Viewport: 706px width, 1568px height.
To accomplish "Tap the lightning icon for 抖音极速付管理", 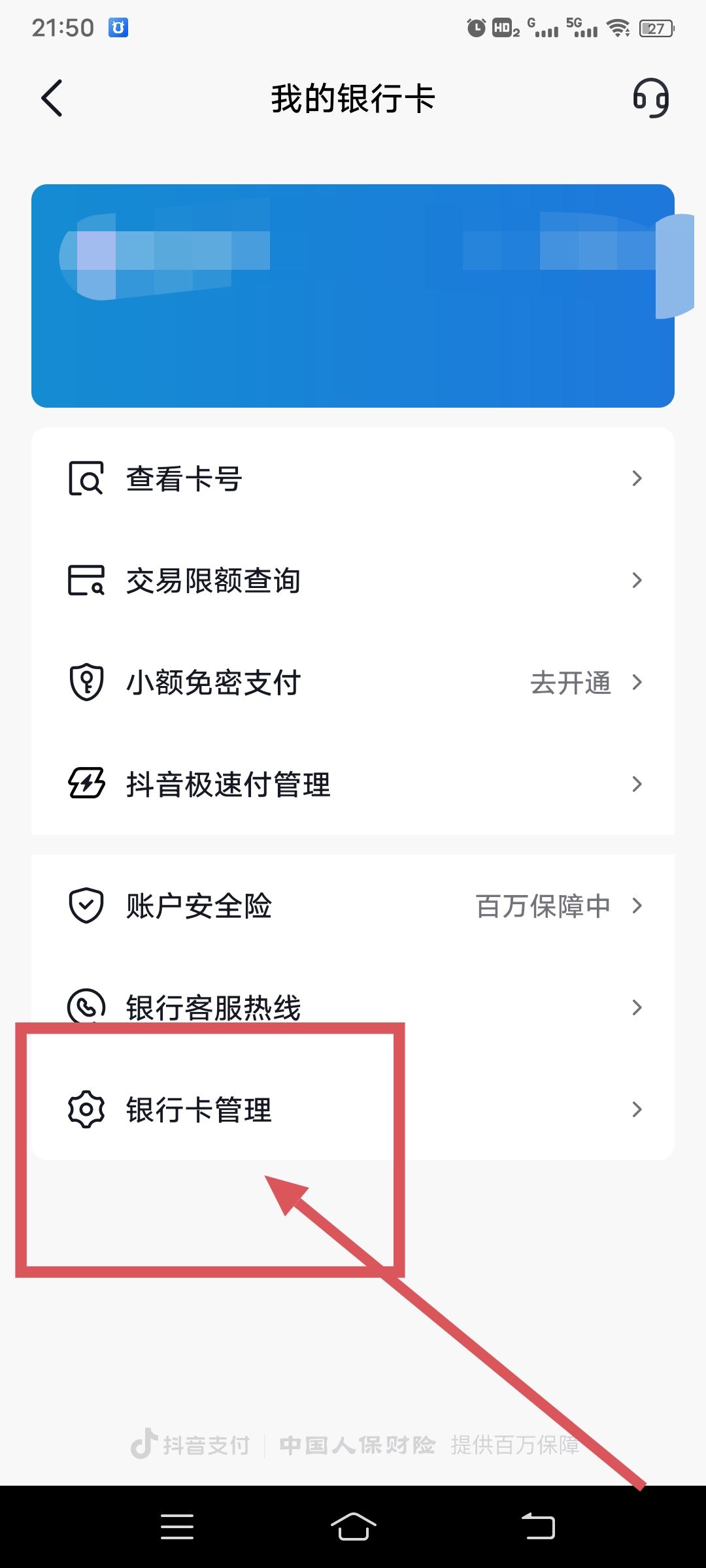I will point(86,784).
